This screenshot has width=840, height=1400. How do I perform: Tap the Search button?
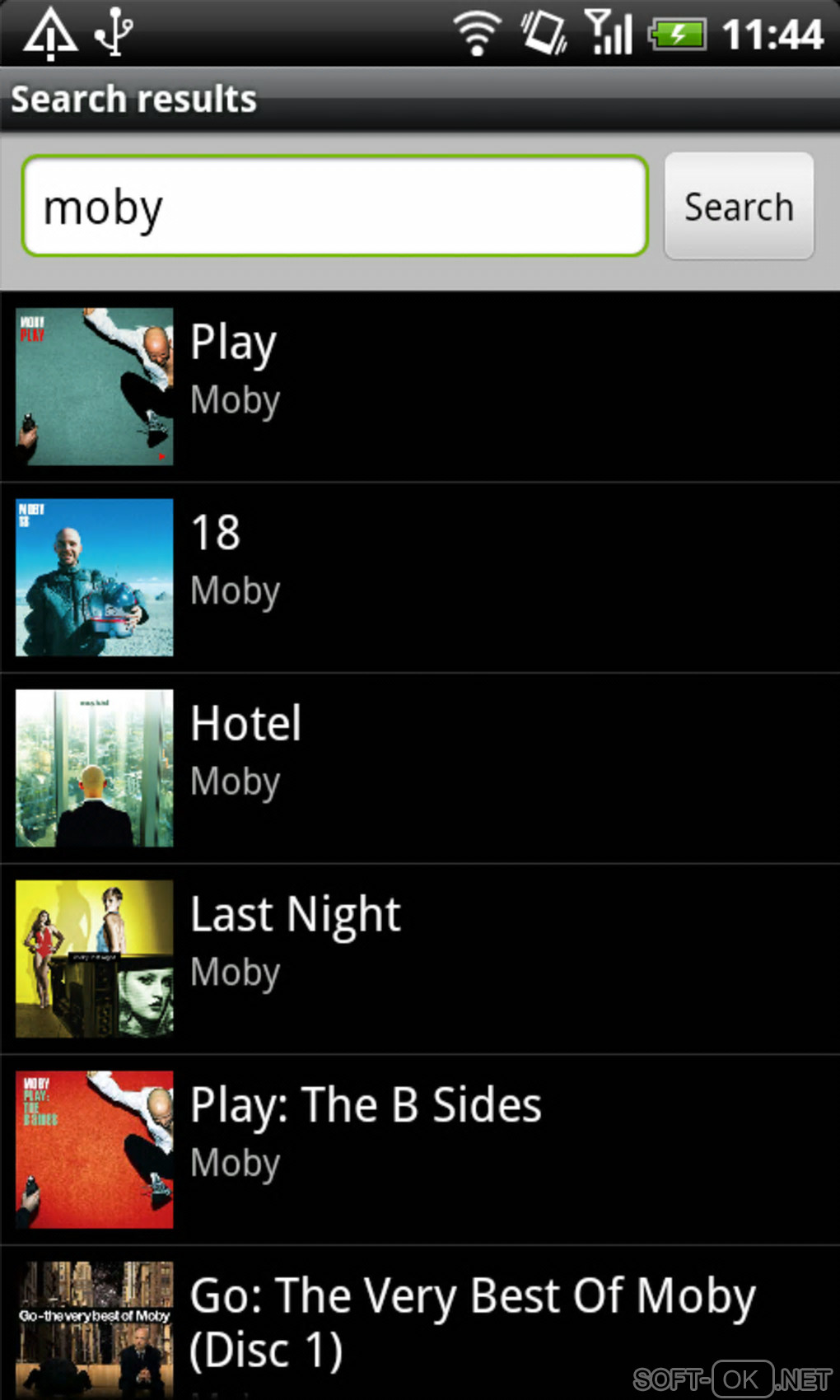pyautogui.click(x=739, y=207)
